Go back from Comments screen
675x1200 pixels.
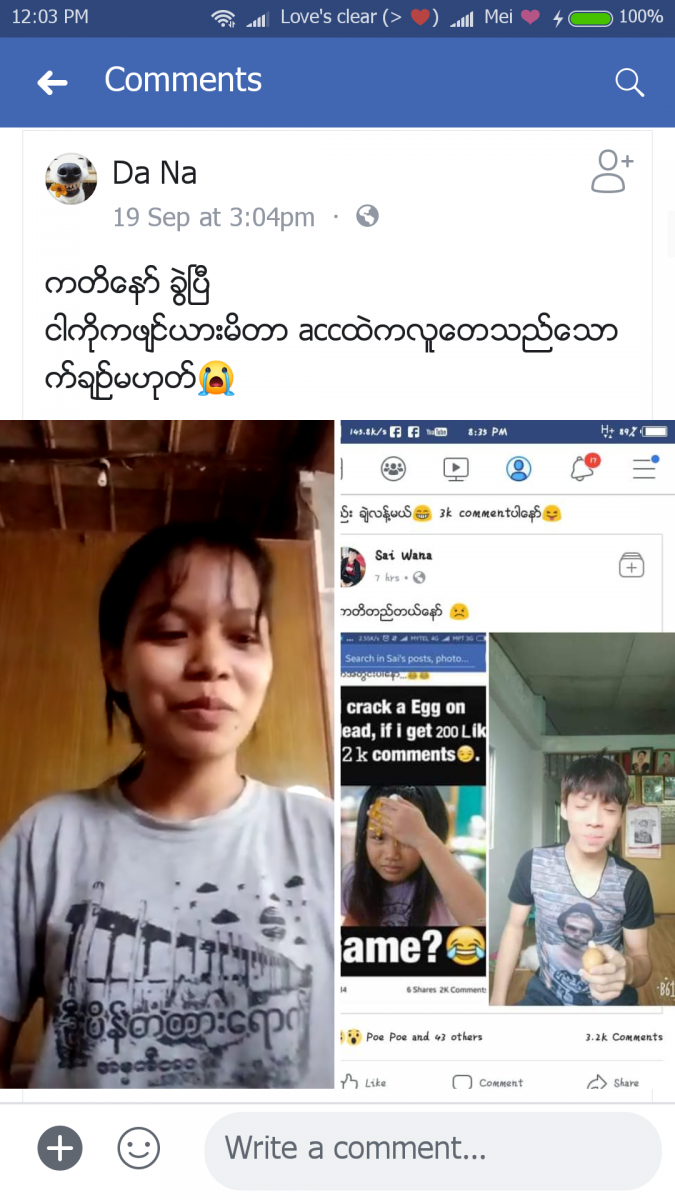52,83
